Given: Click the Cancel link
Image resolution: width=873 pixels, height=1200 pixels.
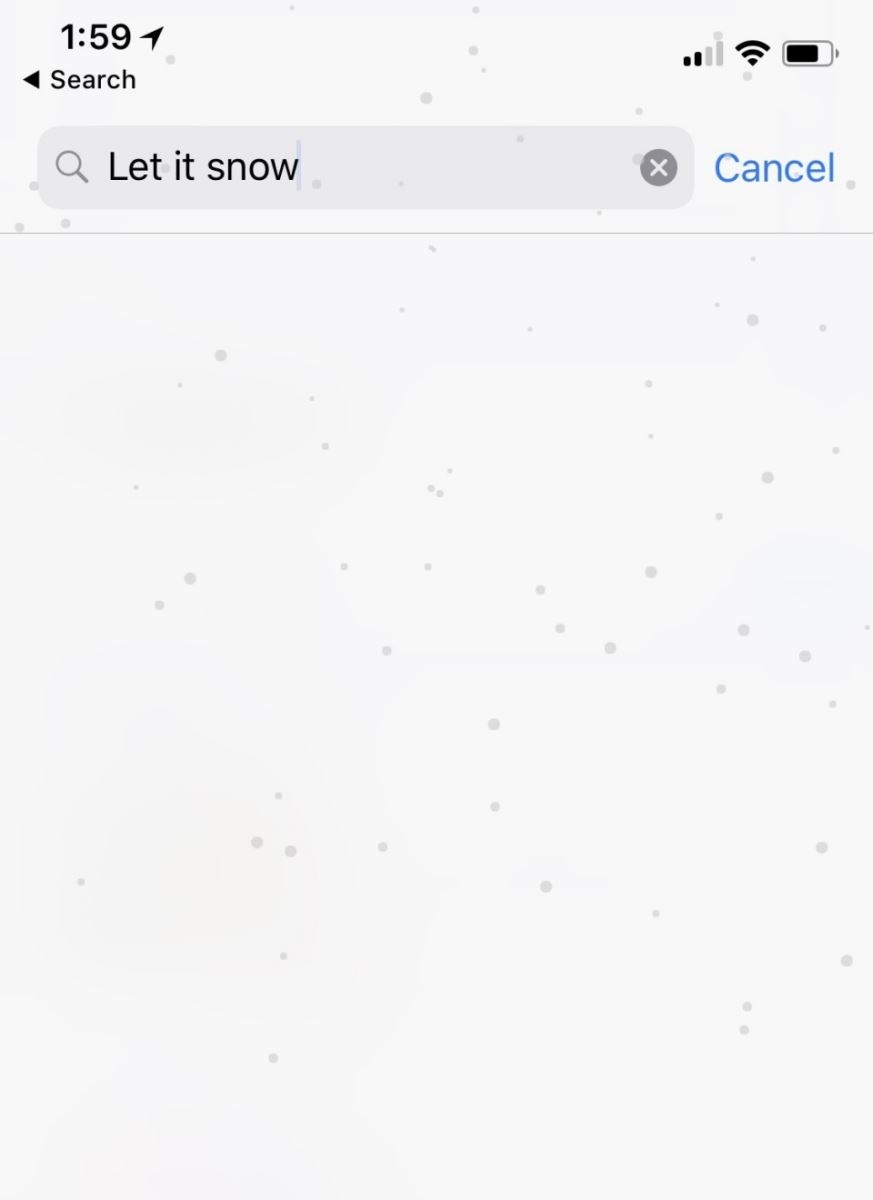Looking at the screenshot, I should click(x=774, y=167).
